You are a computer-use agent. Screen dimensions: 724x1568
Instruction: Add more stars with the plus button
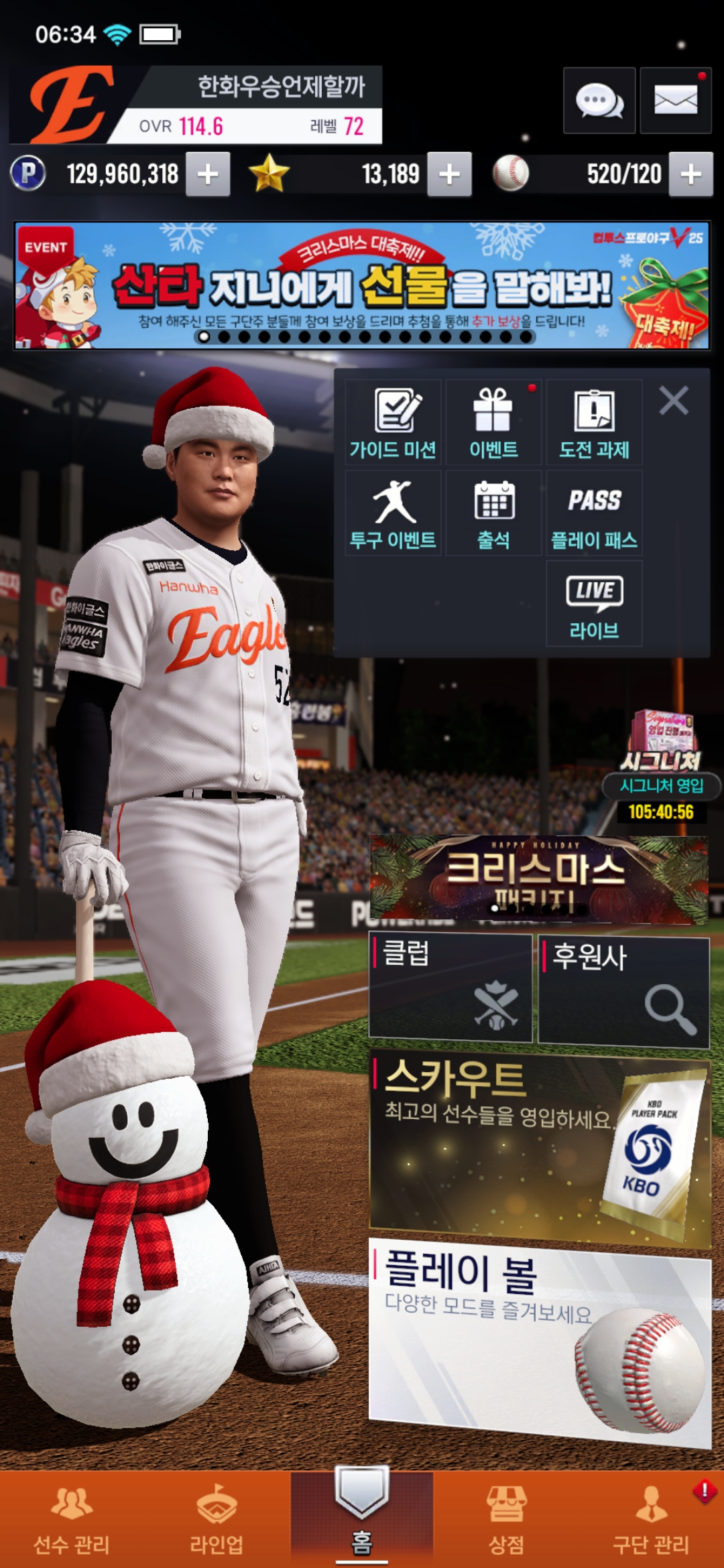click(449, 174)
